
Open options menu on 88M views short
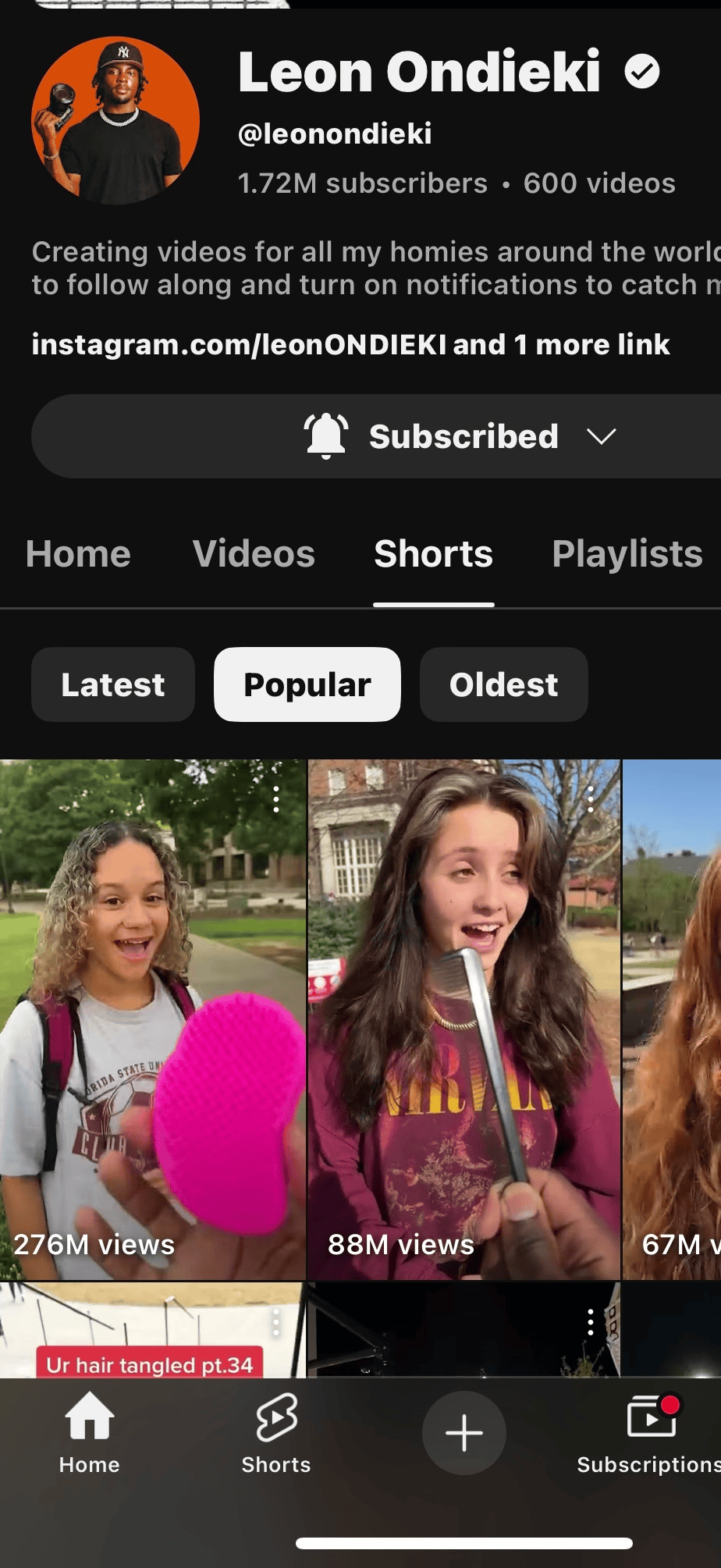pyautogui.click(x=591, y=799)
